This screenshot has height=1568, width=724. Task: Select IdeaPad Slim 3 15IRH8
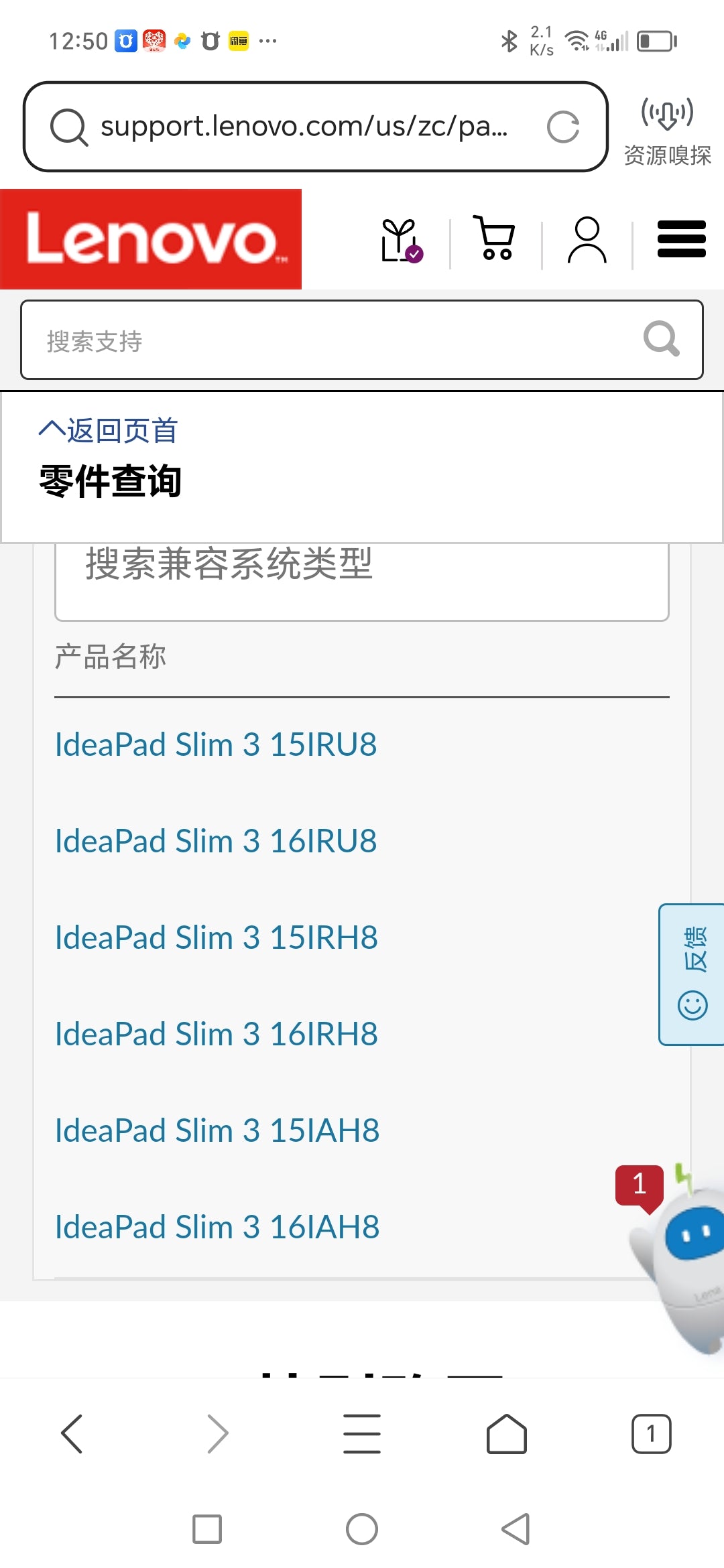point(216,938)
